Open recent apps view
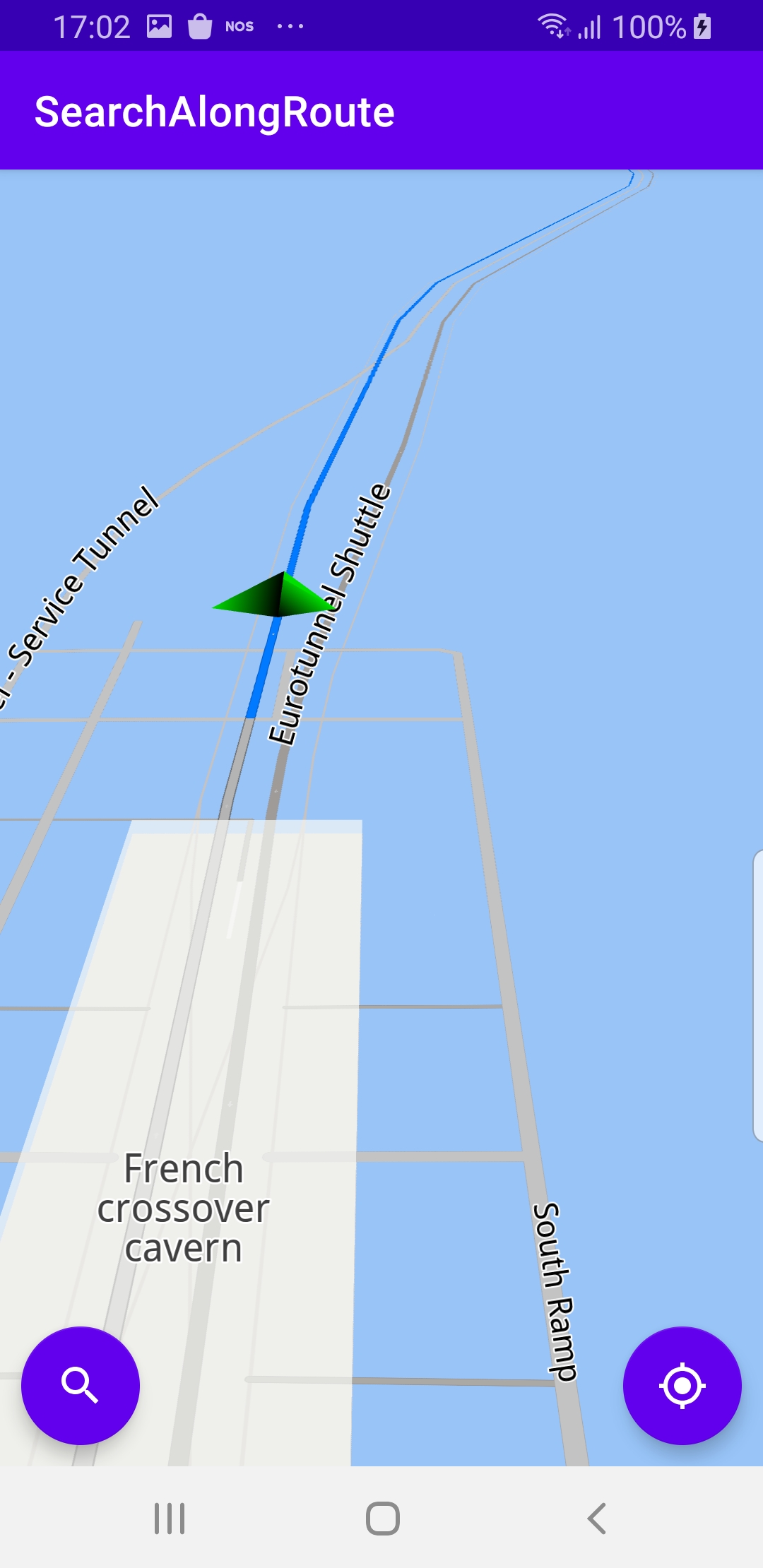 (x=170, y=1518)
